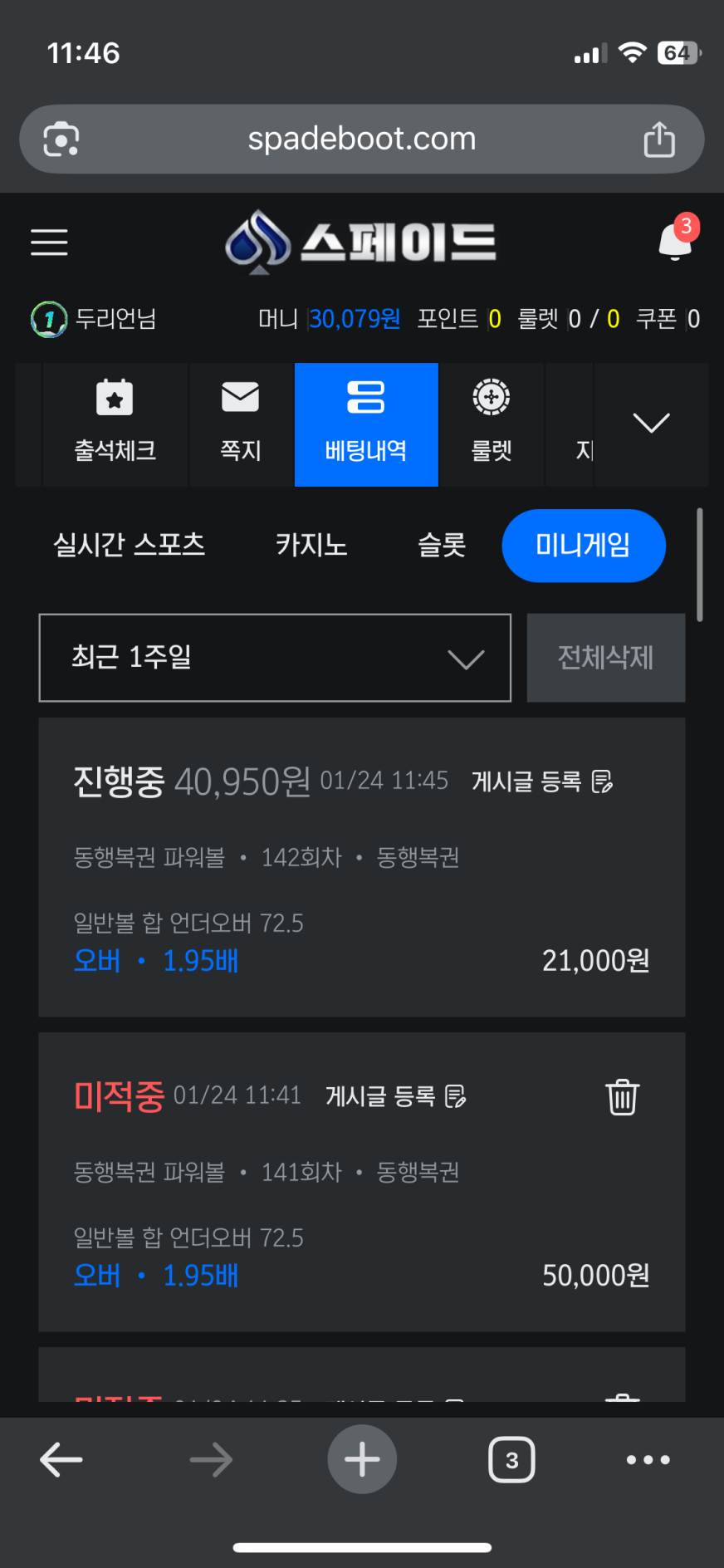Screen dimensions: 724x1568
Task: Switch to the 슬롯 tab
Action: (x=442, y=546)
